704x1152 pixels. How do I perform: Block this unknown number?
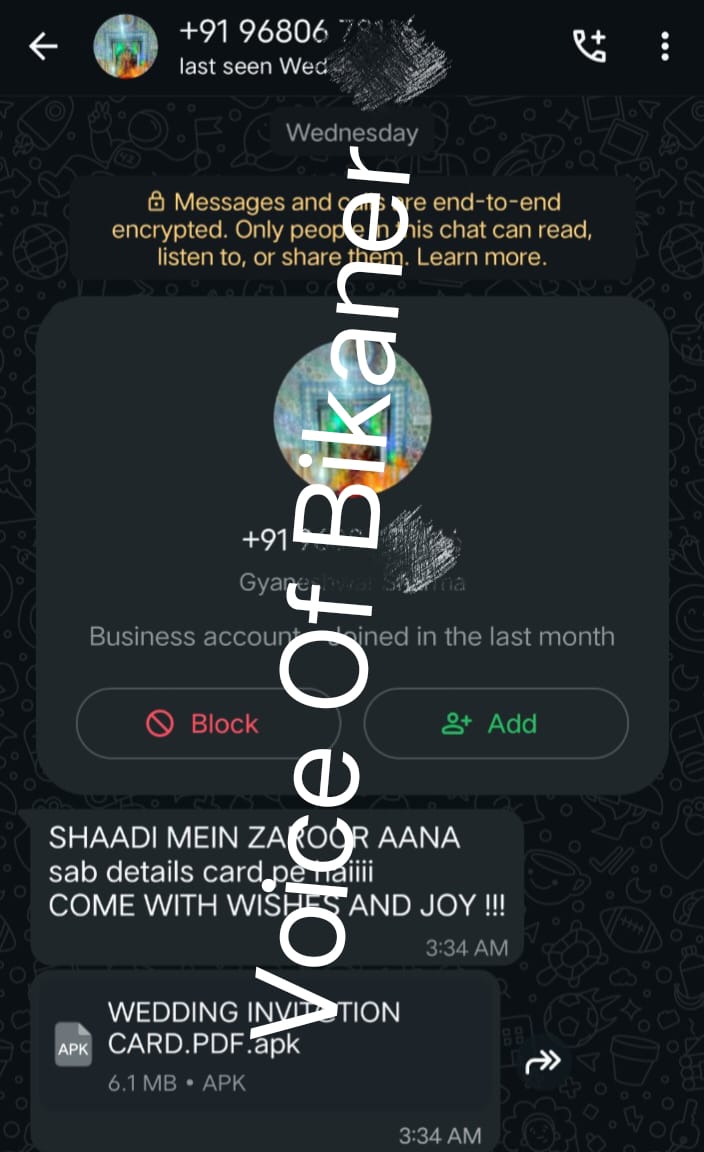click(x=208, y=724)
